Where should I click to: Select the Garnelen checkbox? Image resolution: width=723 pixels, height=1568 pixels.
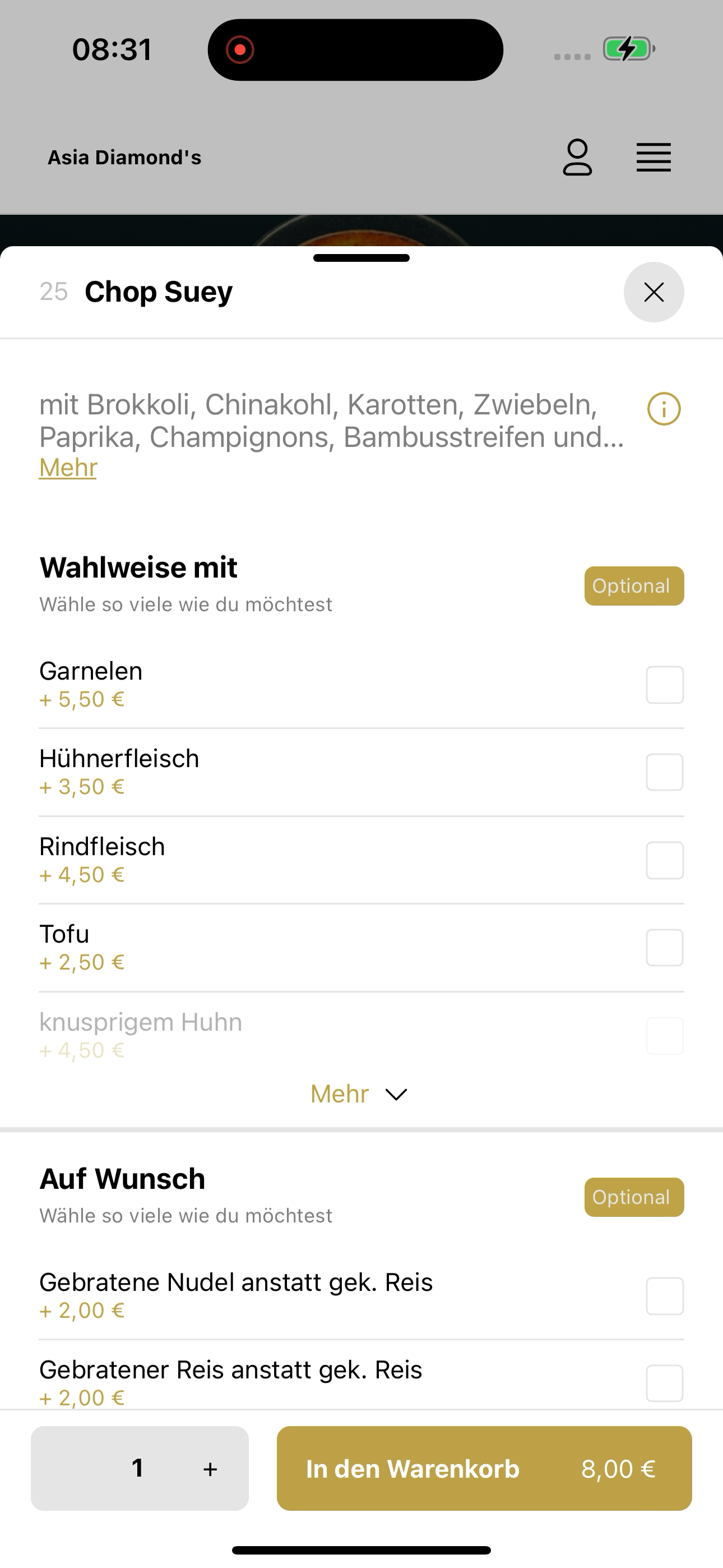665,685
